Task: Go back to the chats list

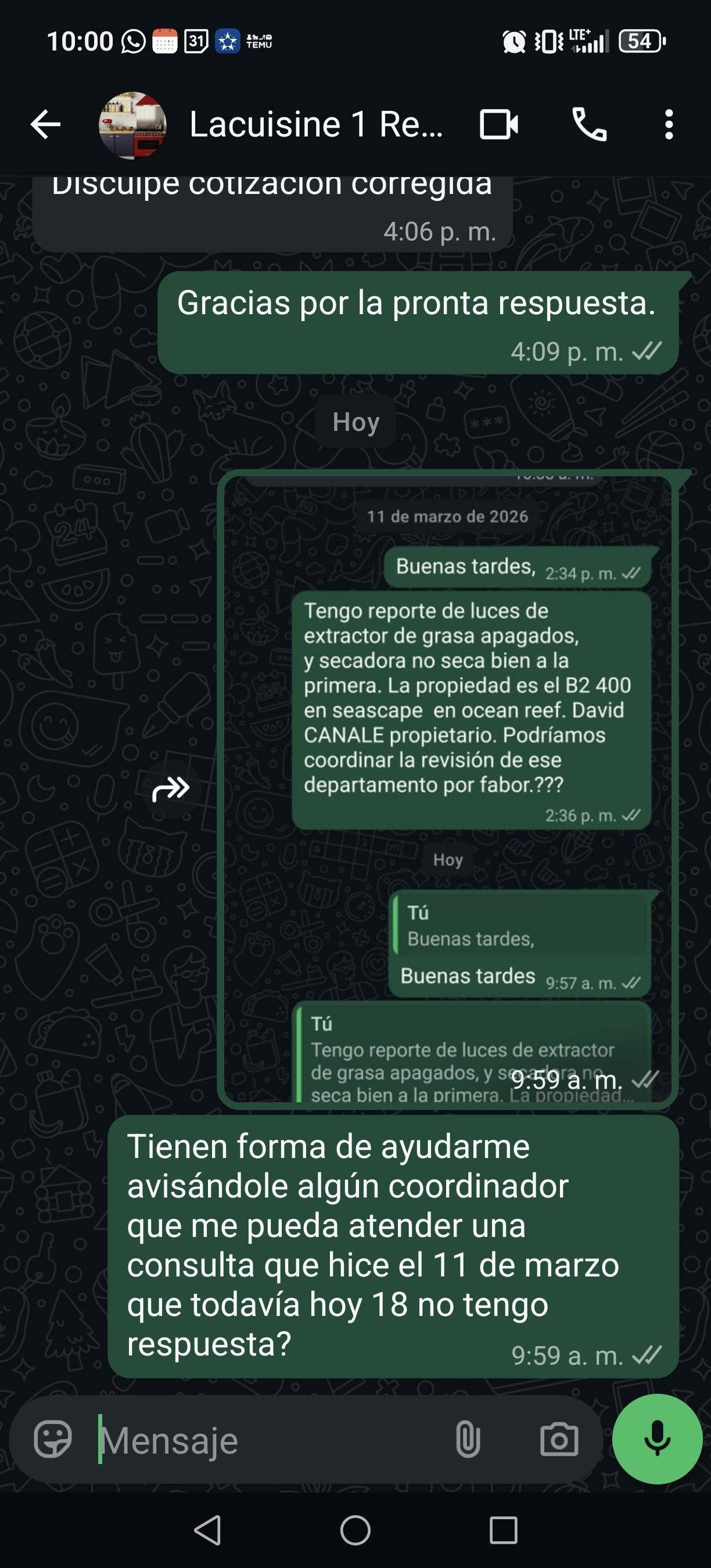Action: coord(46,125)
